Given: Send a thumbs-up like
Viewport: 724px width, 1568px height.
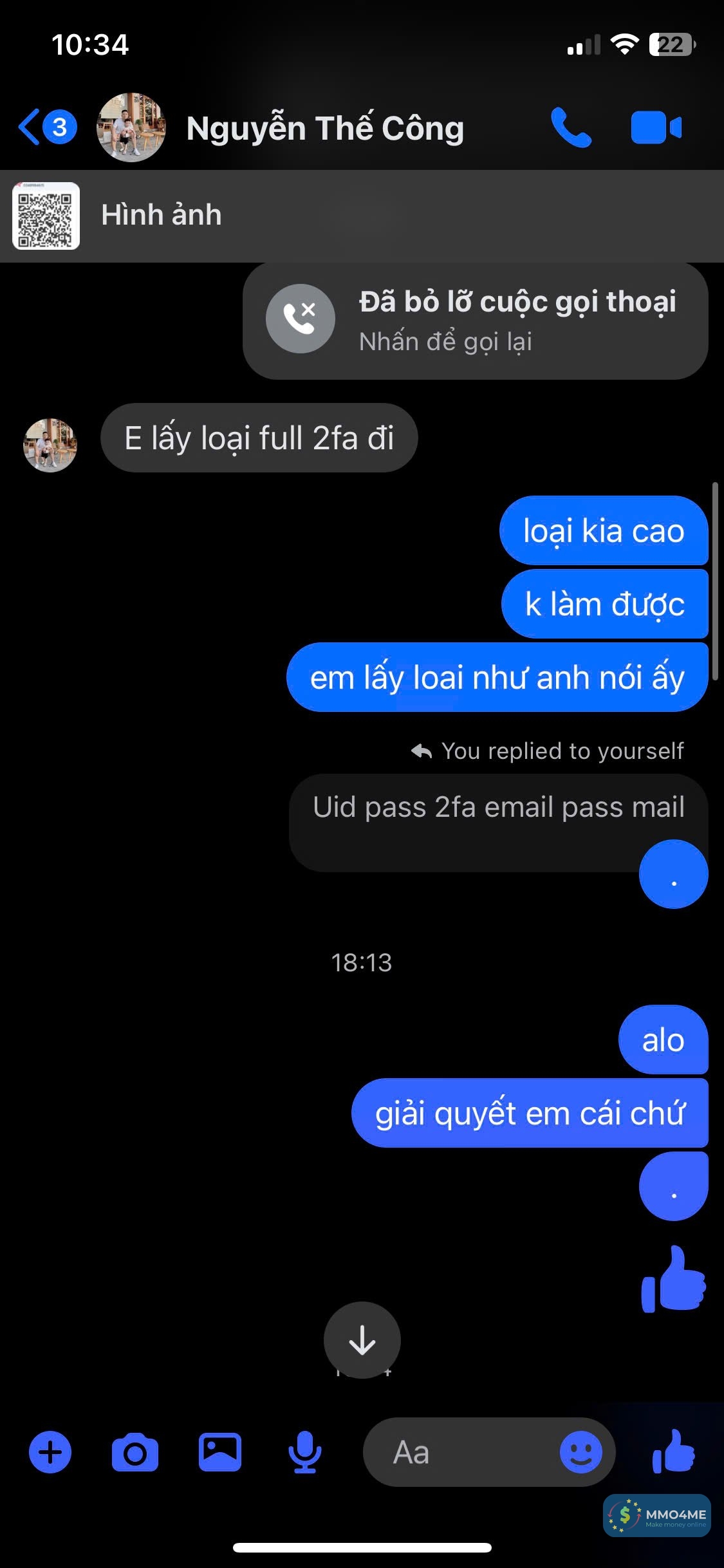Looking at the screenshot, I should 673,1451.
